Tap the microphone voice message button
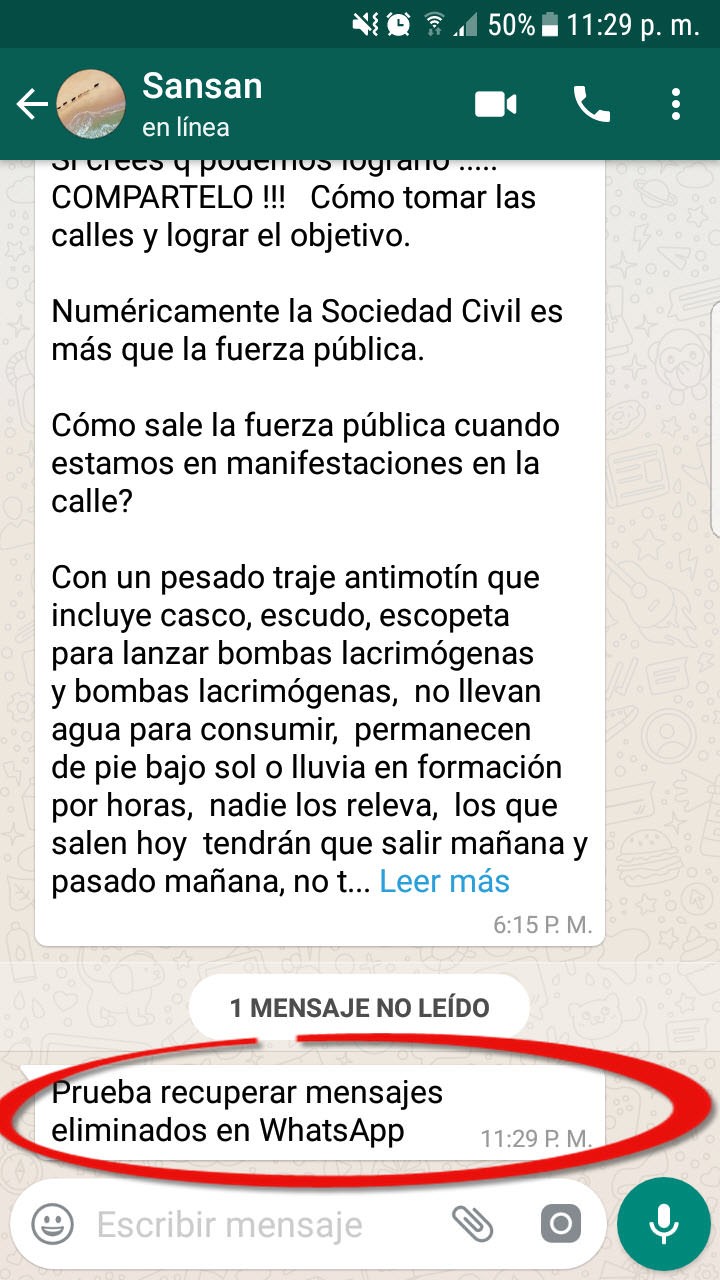Viewport: 720px width, 1280px height. tap(663, 1223)
